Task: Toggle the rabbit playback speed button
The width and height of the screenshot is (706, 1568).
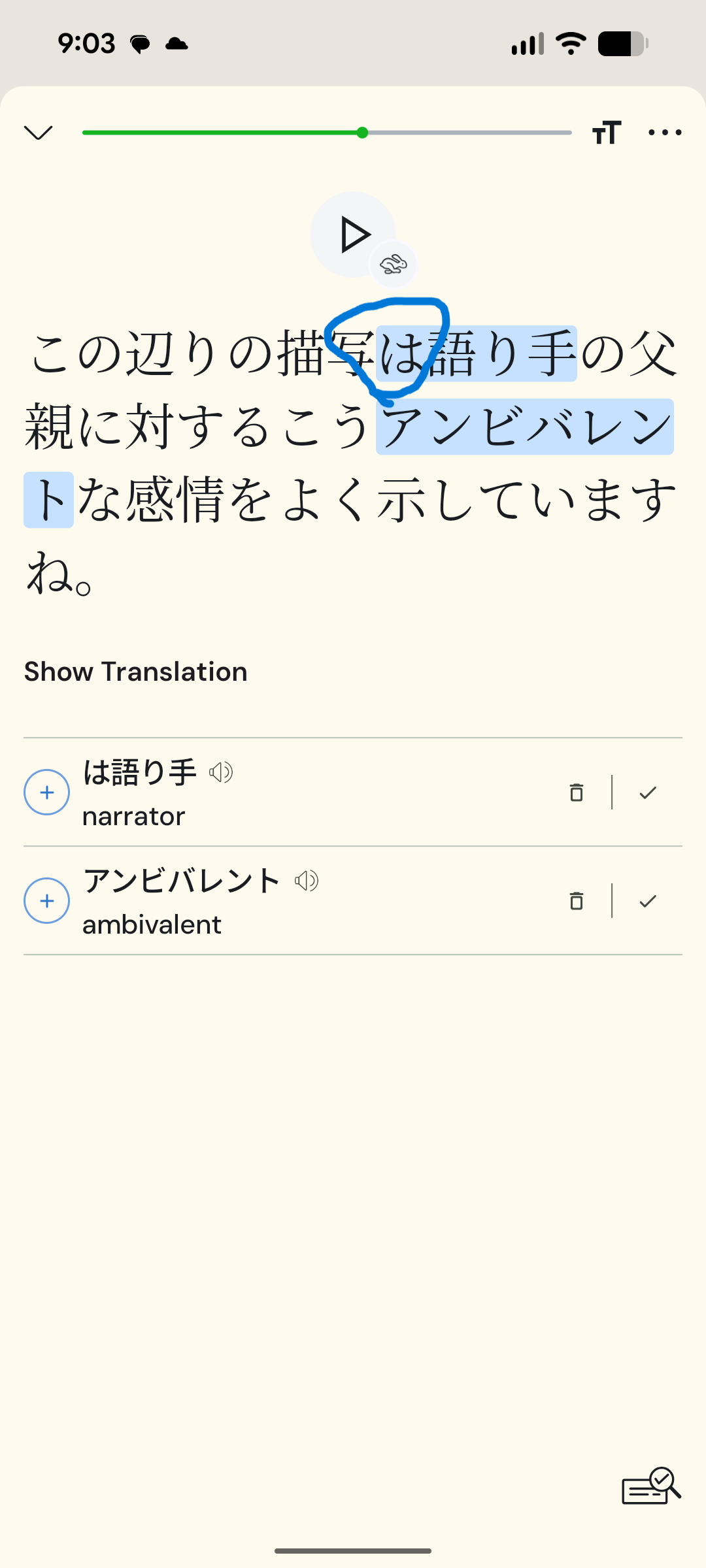Action: point(394,265)
